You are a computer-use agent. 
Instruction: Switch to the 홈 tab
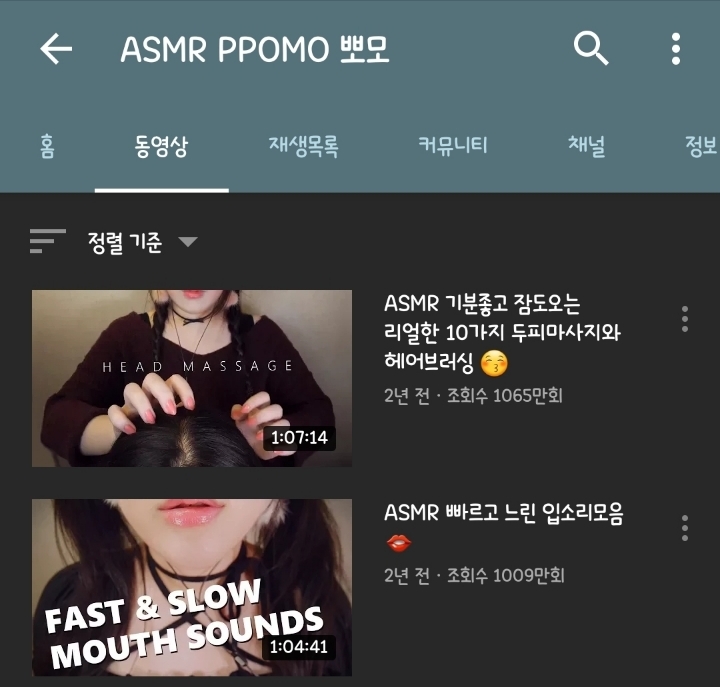pos(47,147)
